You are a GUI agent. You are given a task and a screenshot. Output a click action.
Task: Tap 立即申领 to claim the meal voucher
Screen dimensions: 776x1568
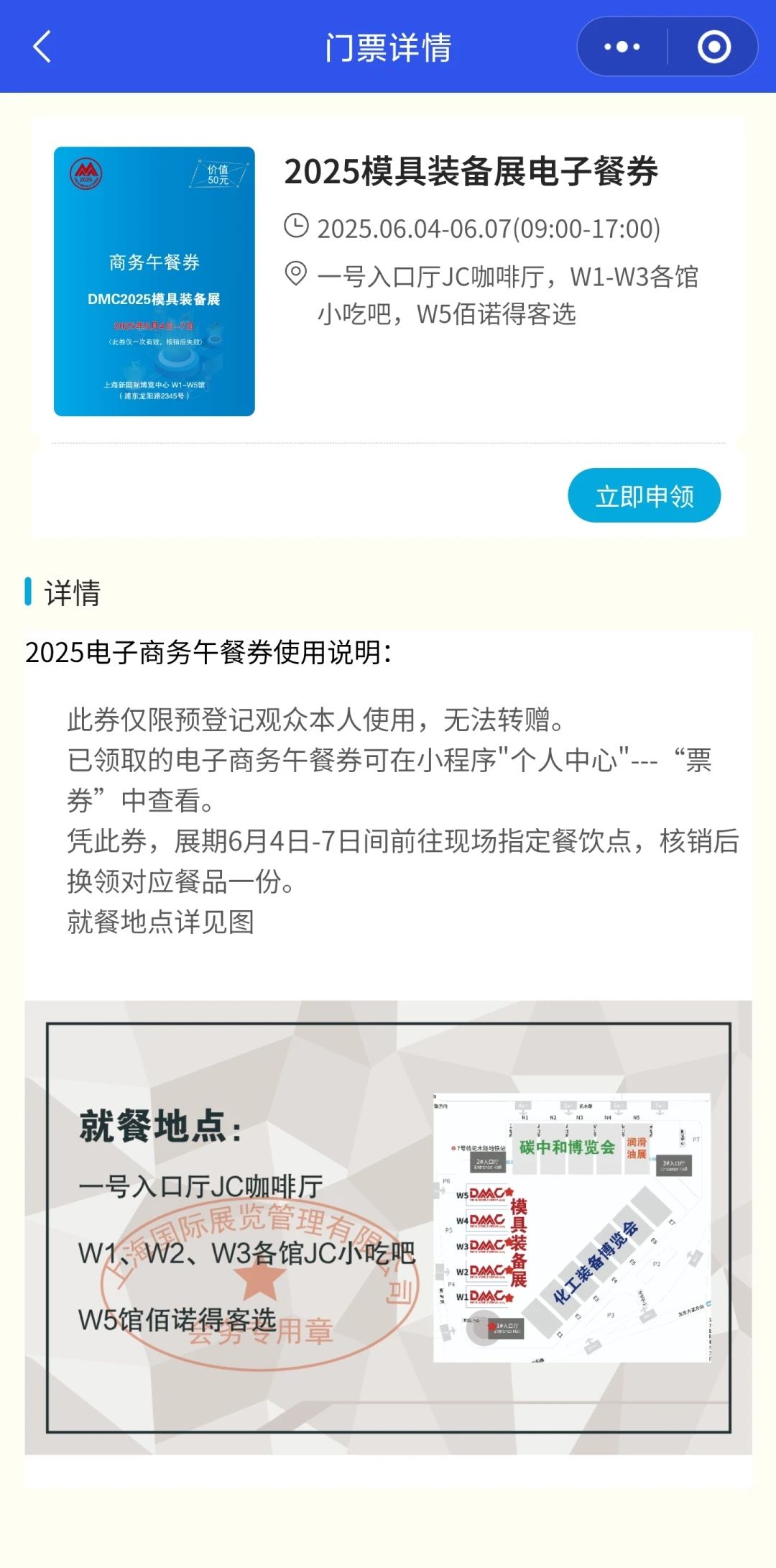point(644,495)
